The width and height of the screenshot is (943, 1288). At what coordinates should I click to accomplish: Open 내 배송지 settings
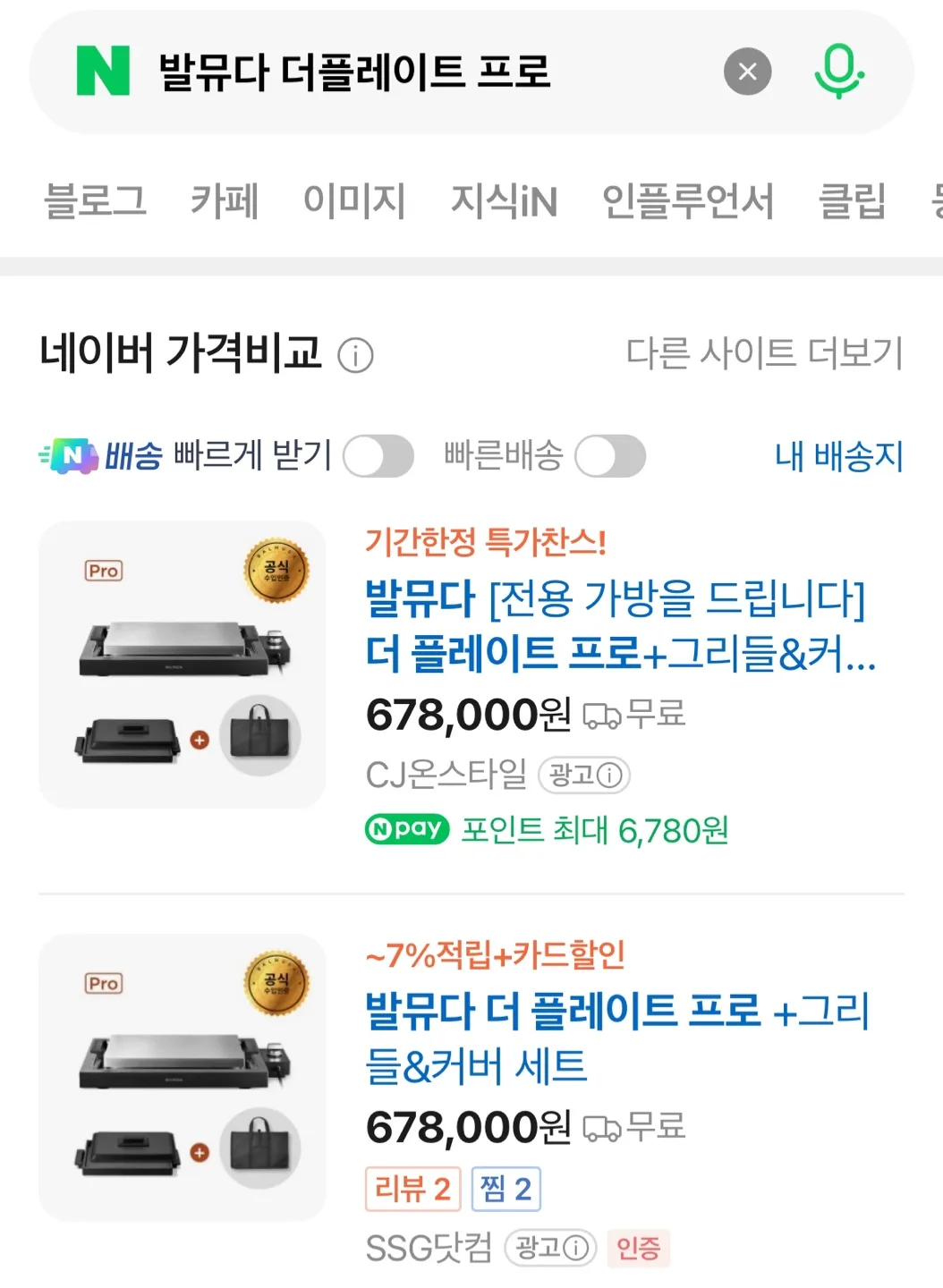tap(838, 456)
